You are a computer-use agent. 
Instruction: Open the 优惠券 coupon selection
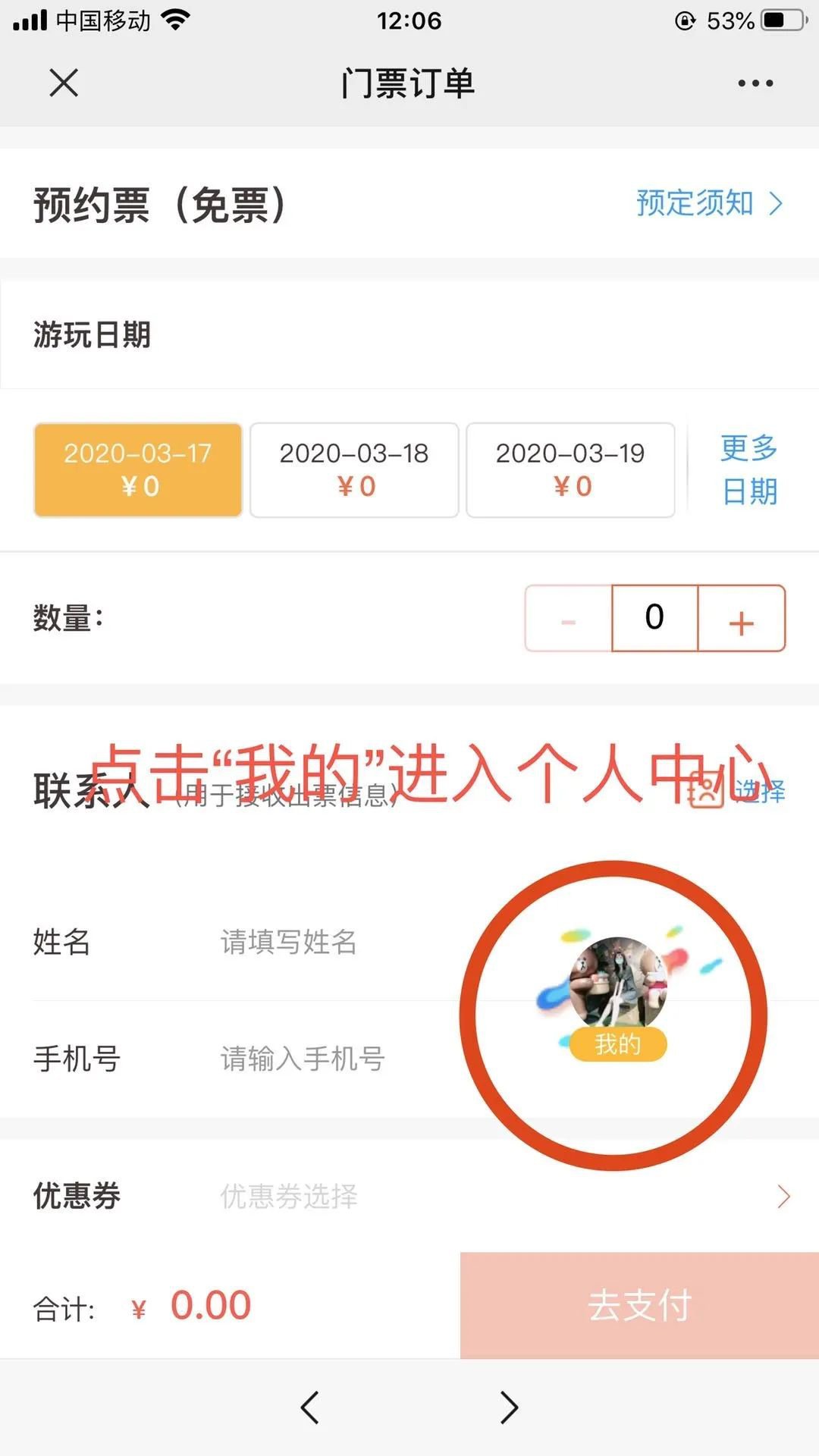500,1196
